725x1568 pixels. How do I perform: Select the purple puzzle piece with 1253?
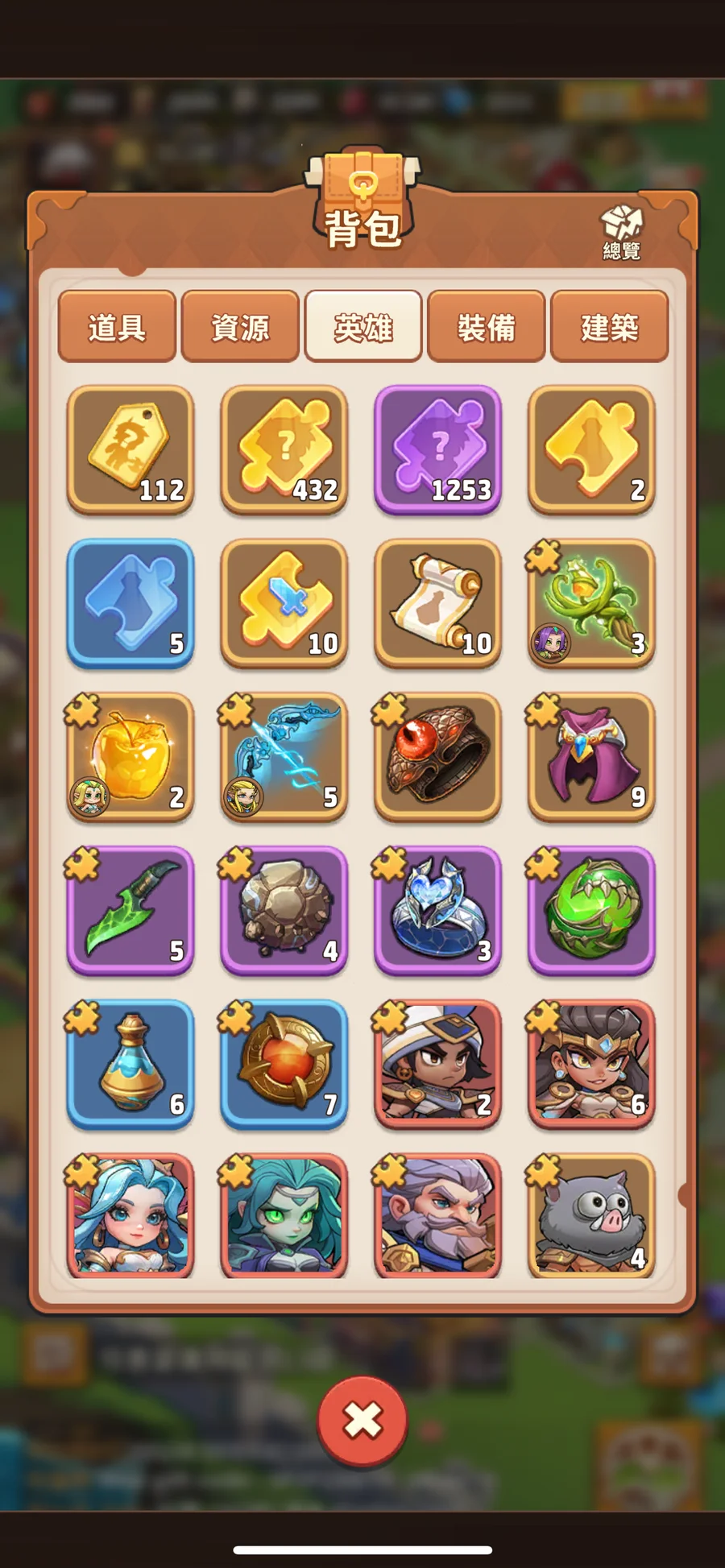(438, 449)
